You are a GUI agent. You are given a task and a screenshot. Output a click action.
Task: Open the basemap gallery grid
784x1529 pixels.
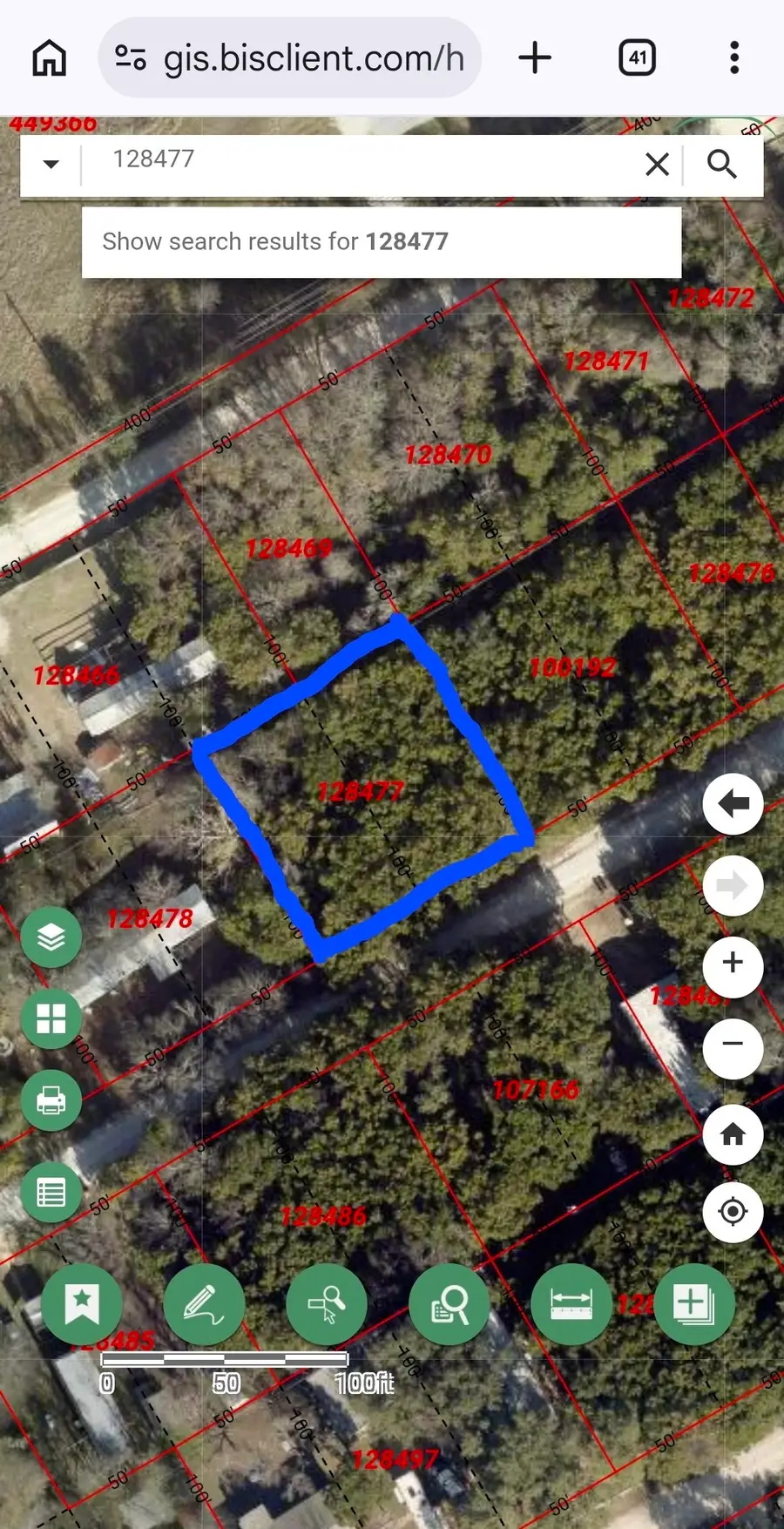[51, 1018]
